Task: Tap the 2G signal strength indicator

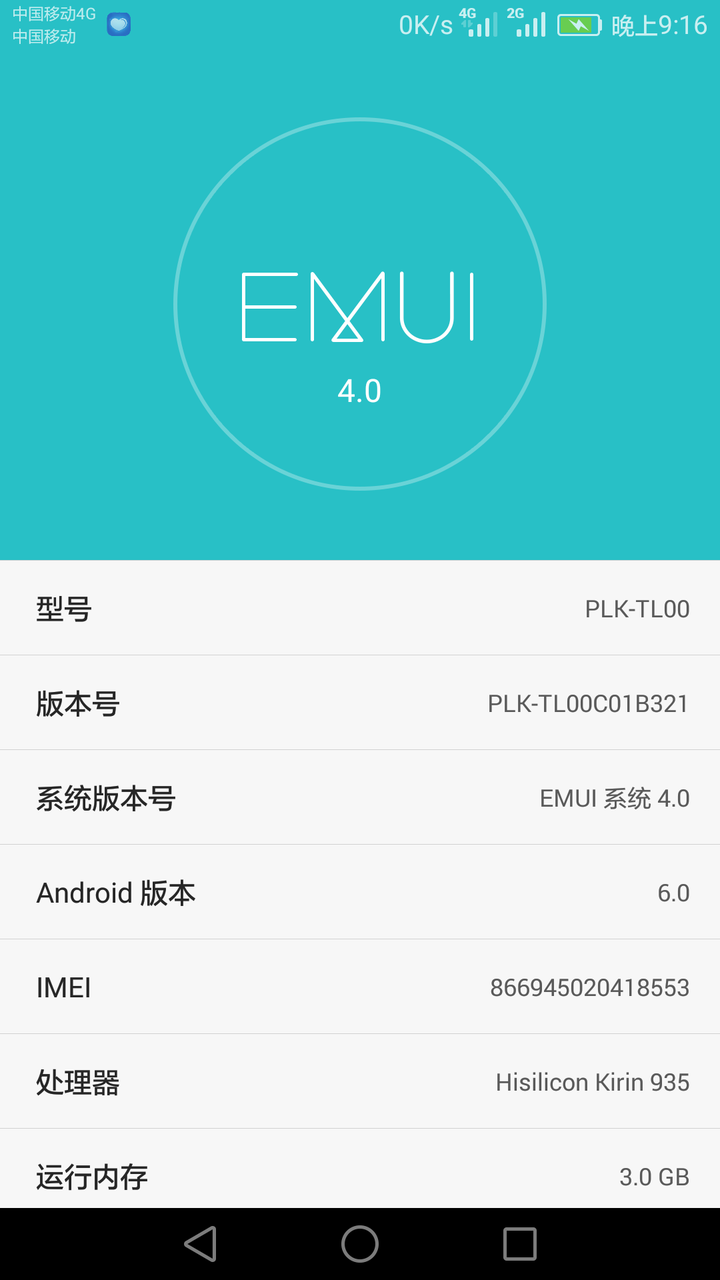Action: click(528, 22)
